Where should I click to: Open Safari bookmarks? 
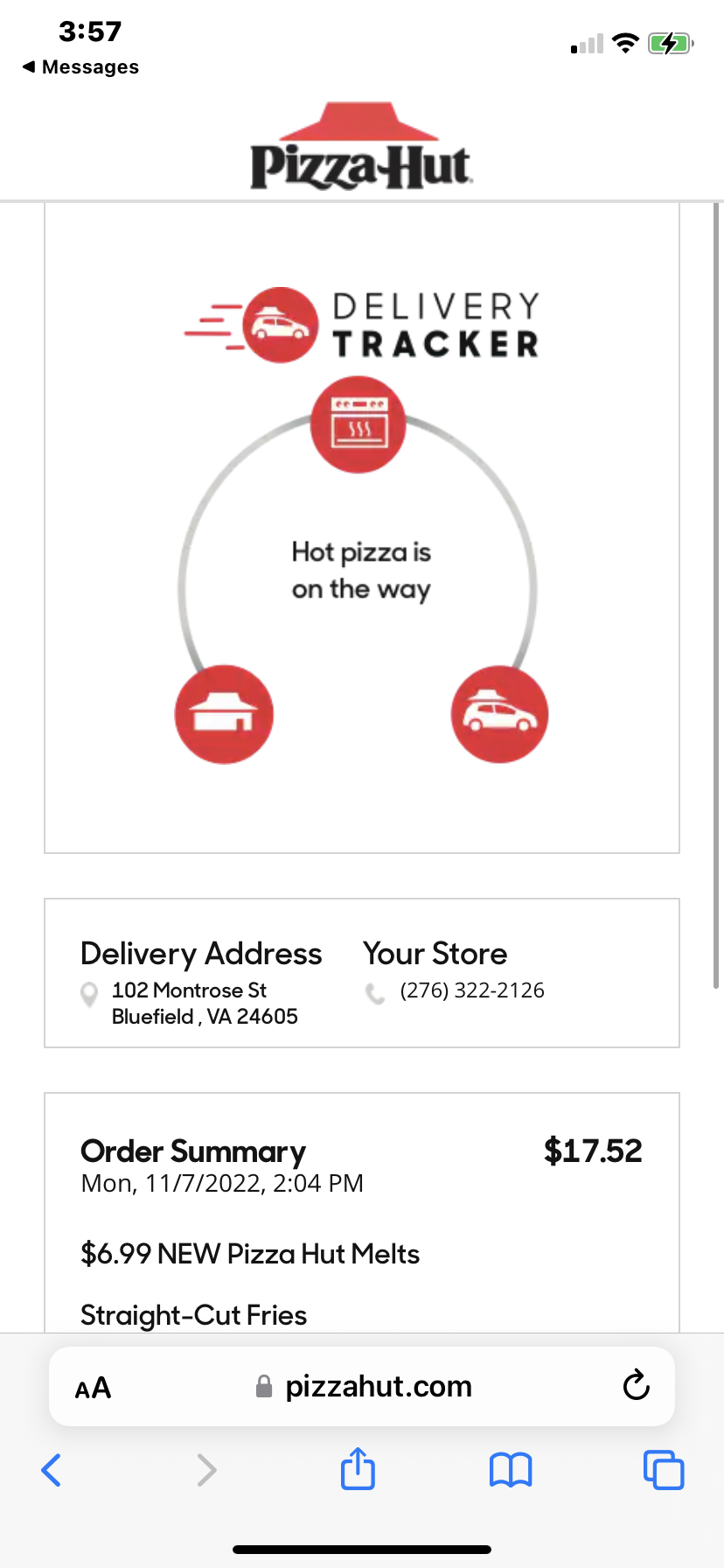pos(511,1470)
